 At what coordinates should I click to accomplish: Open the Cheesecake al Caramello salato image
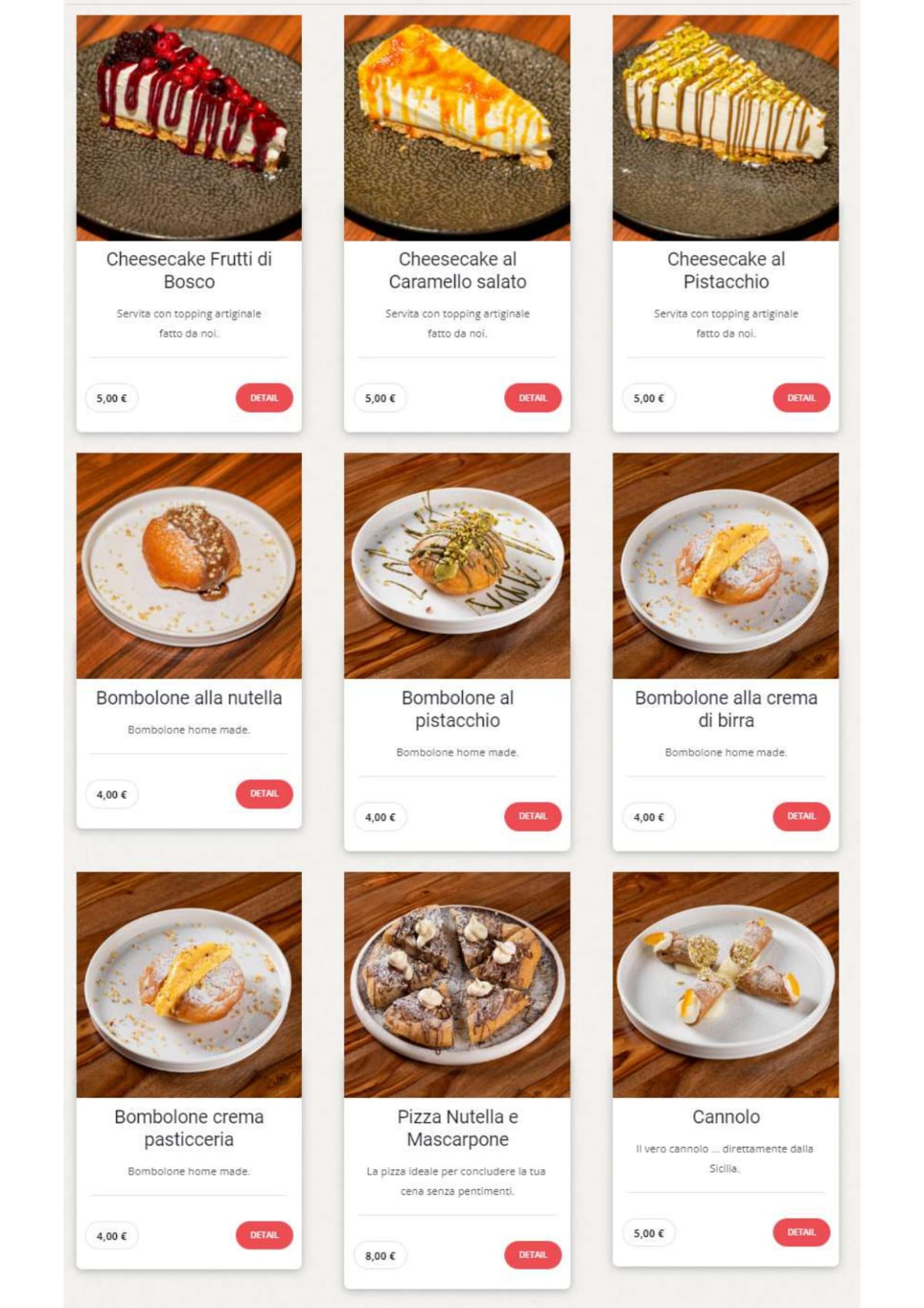click(x=457, y=128)
